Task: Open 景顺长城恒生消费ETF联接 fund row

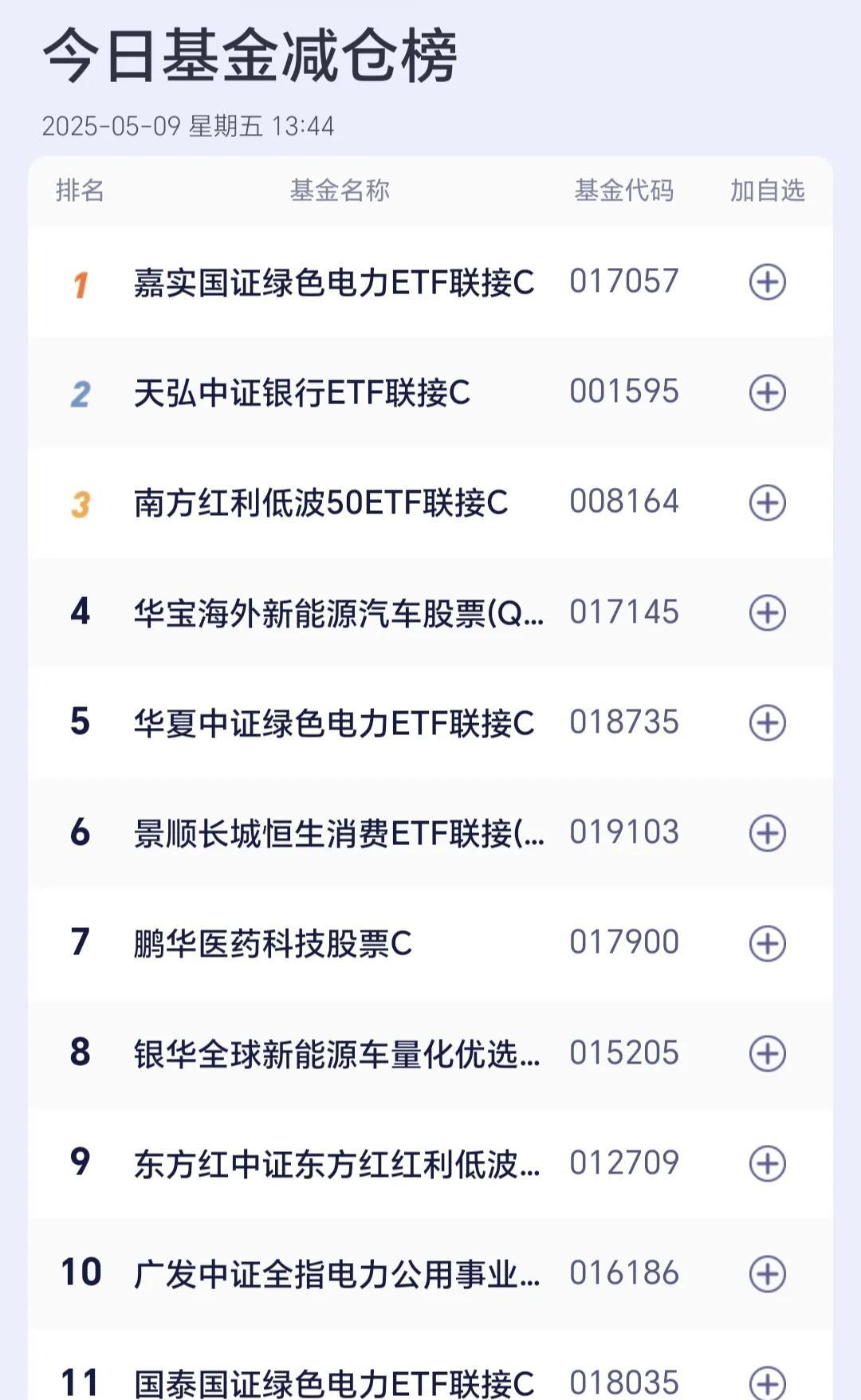Action: (x=431, y=833)
